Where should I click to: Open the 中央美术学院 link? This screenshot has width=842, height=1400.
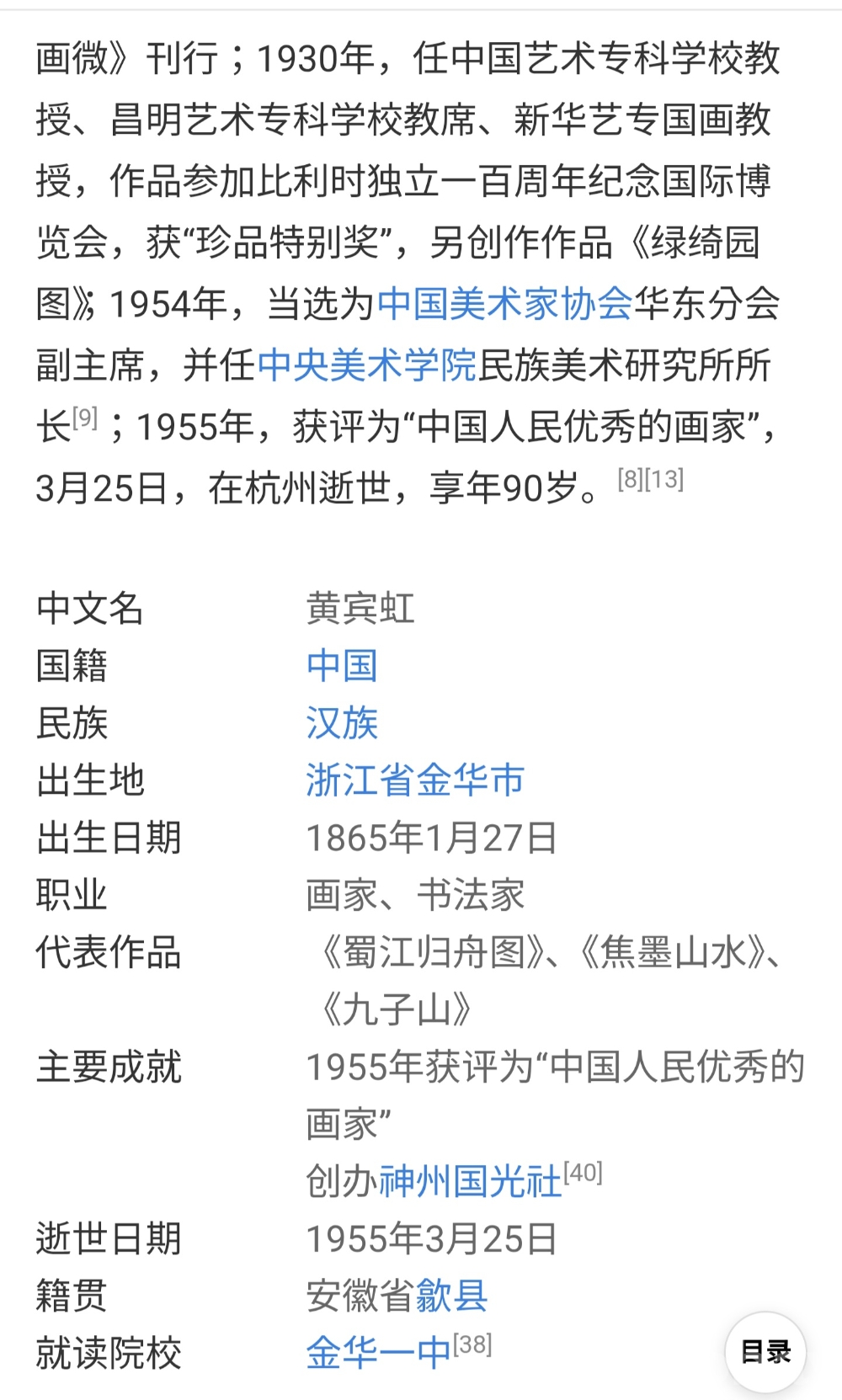click(x=366, y=365)
